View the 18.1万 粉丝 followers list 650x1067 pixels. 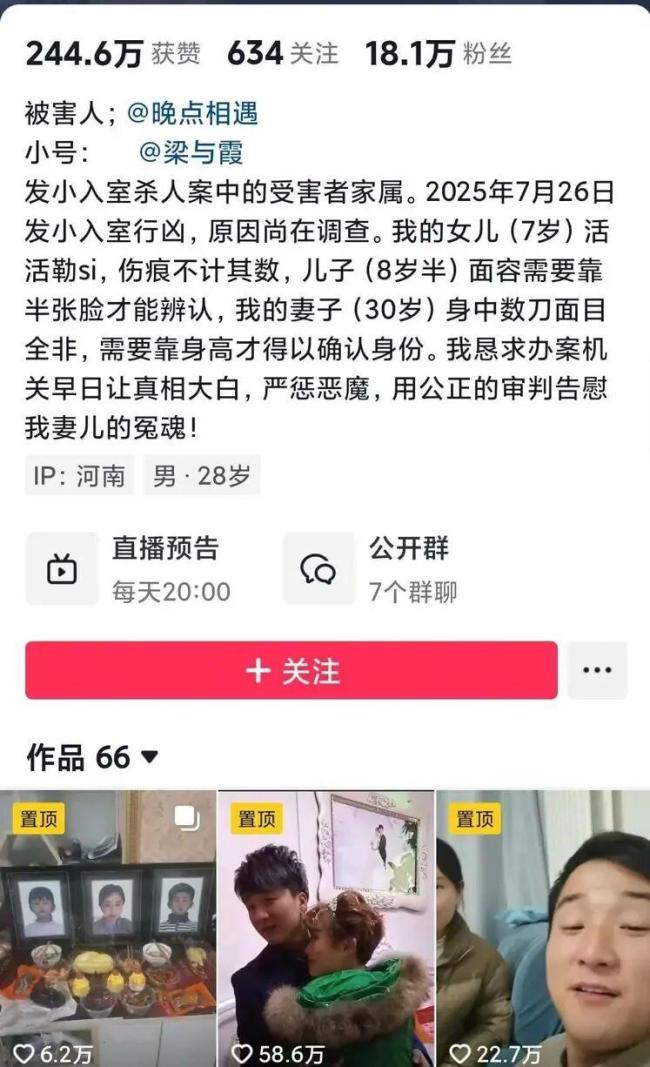[x=438, y=54]
